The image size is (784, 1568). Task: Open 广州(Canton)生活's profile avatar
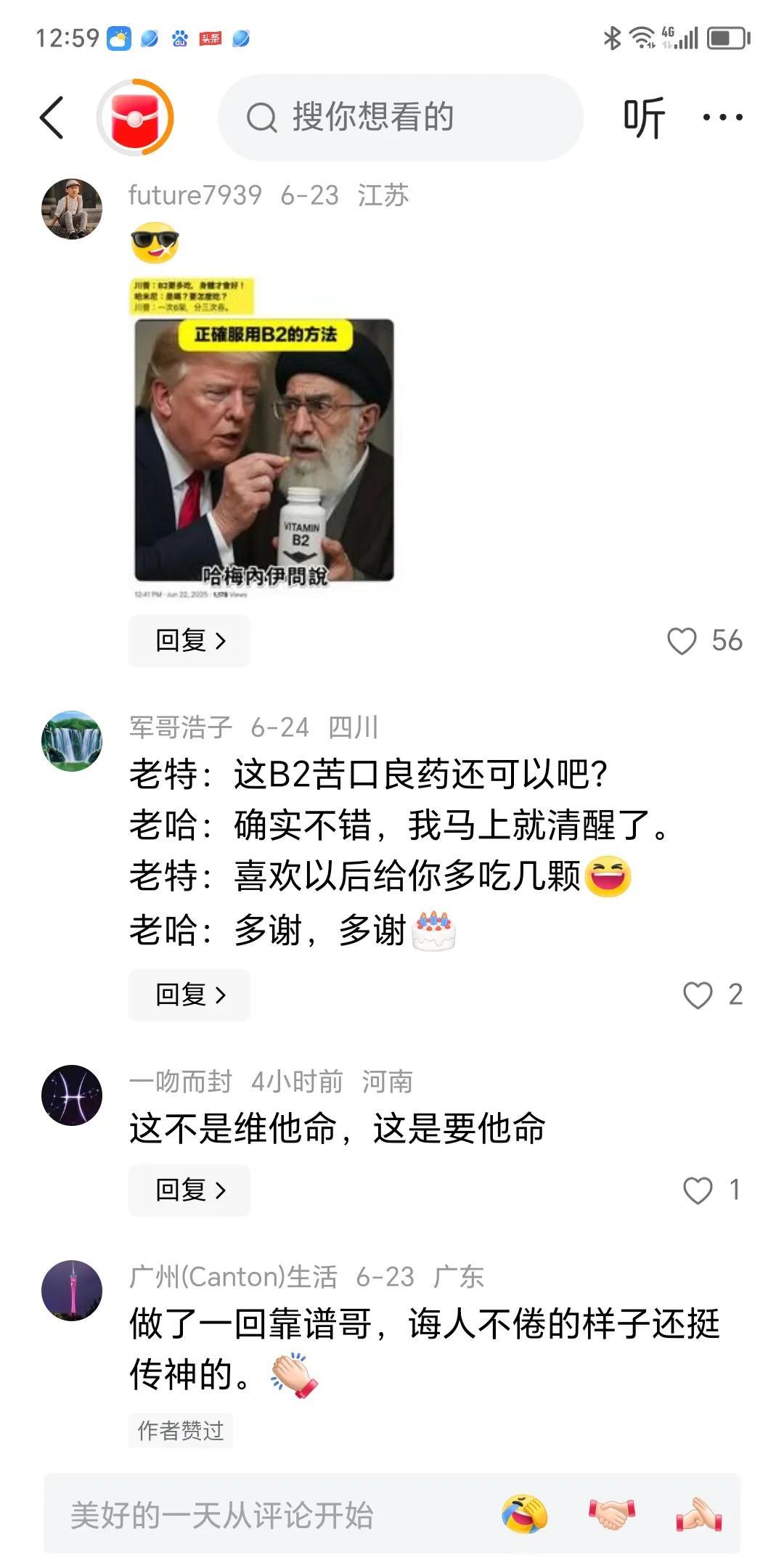pos(72,1291)
